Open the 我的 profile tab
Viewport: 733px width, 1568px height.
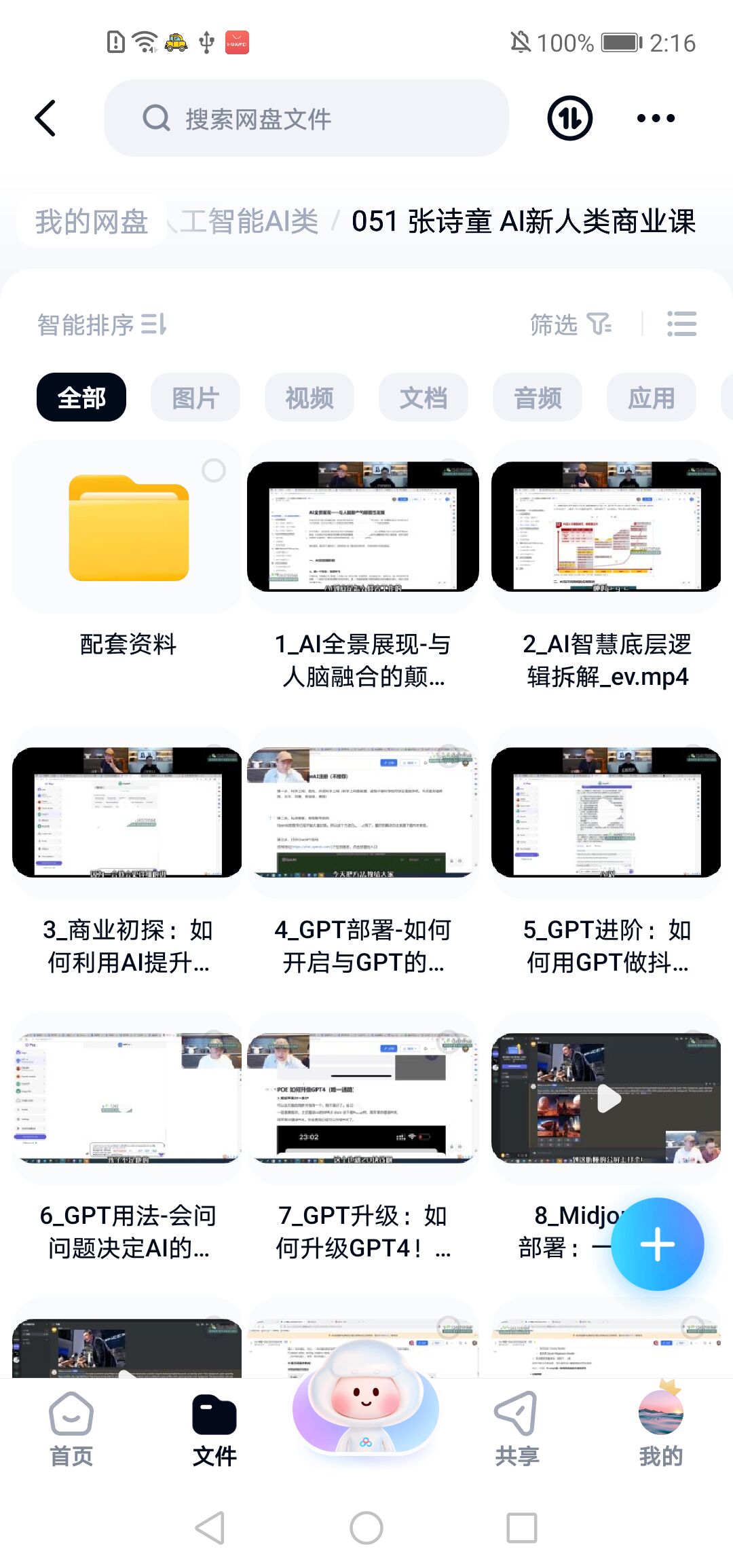coord(660,1428)
